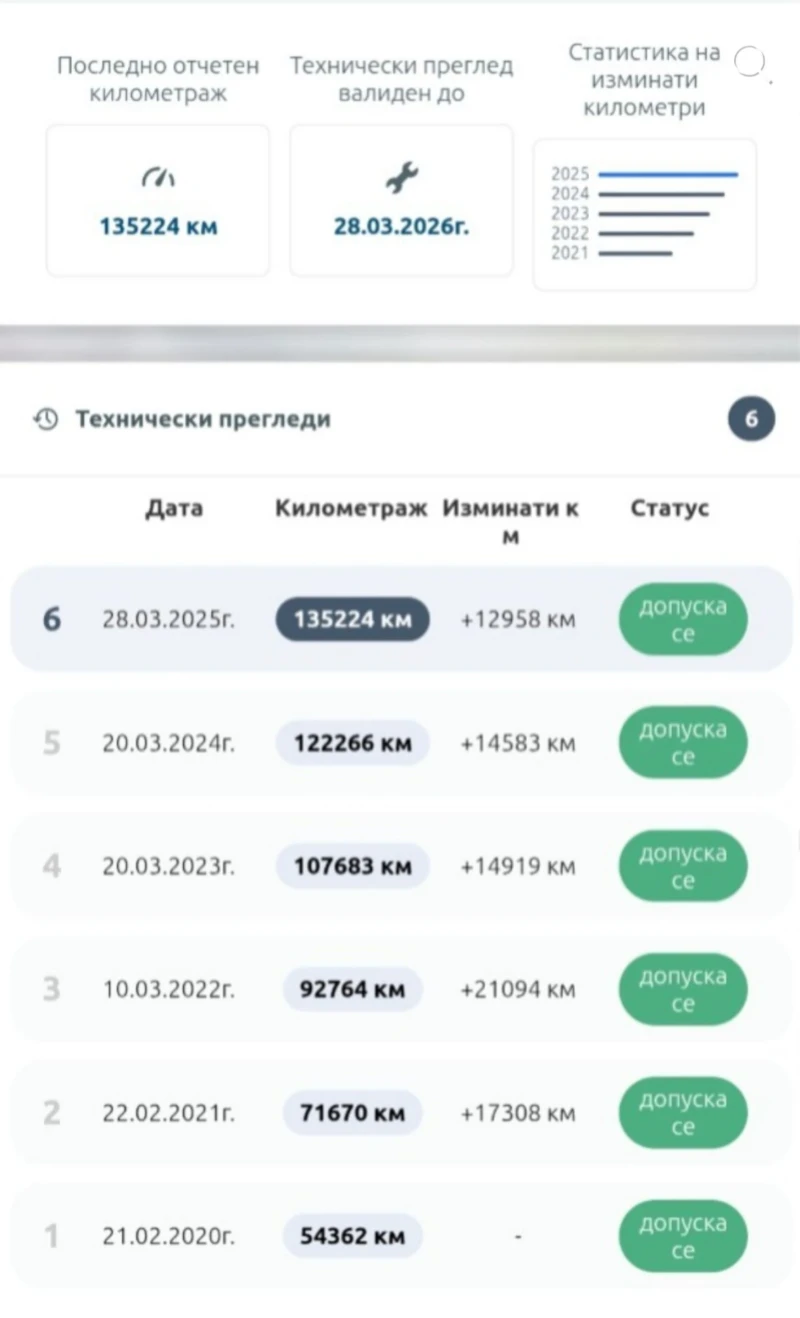This screenshot has height=1318, width=800.
Task: Click the Статус column header
Action: point(669,509)
